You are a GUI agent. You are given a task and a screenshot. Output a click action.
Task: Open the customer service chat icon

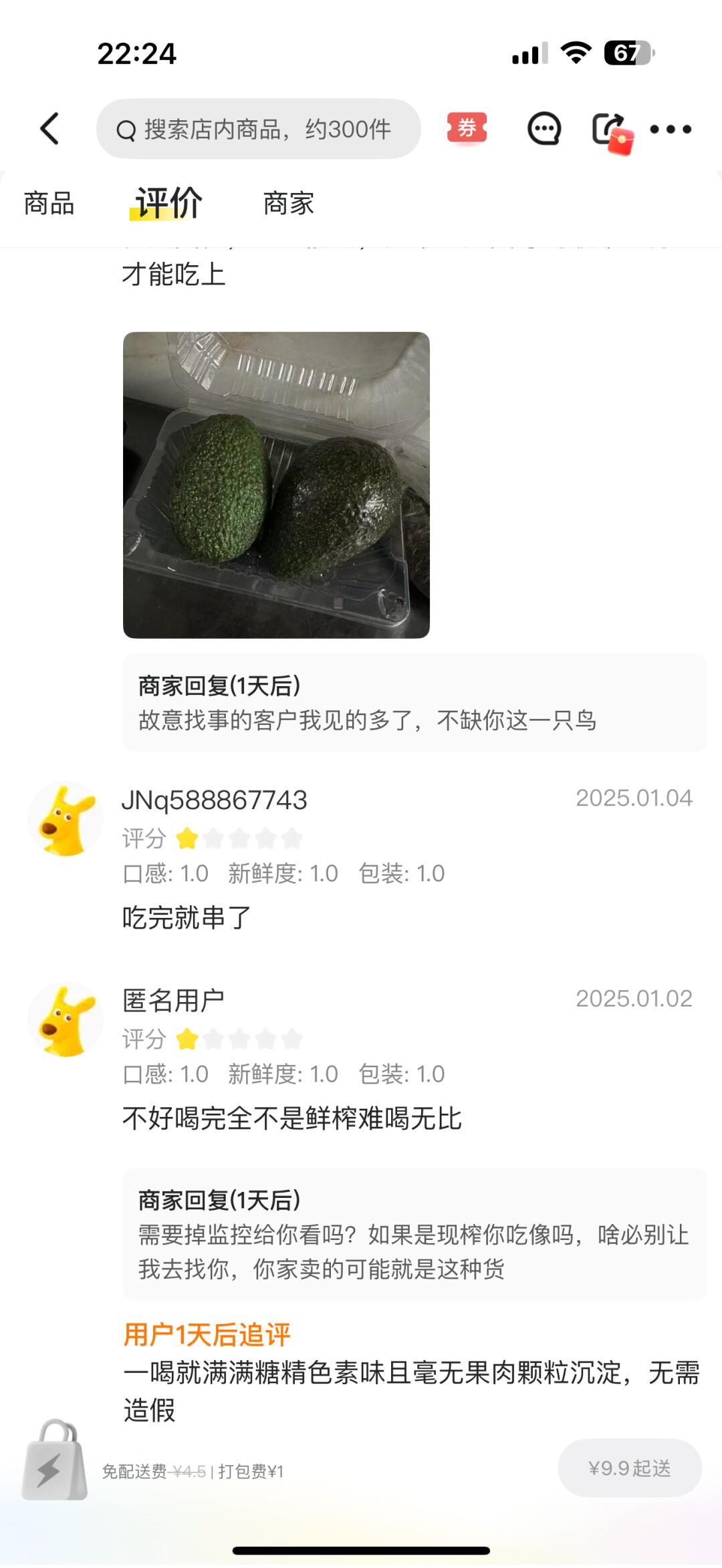click(x=544, y=129)
